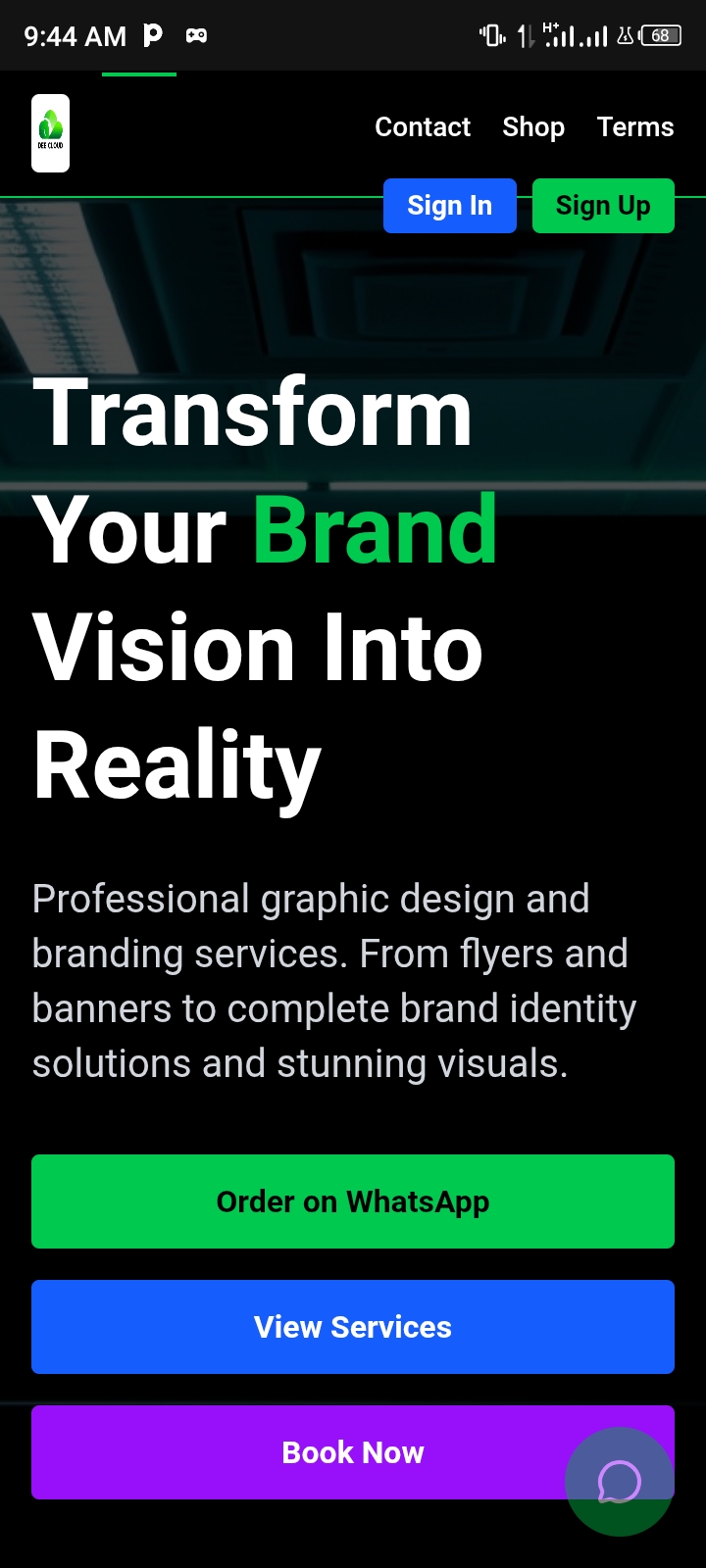The height and width of the screenshot is (1568, 706).
Task: Go to the Shop page
Action: pos(533,127)
